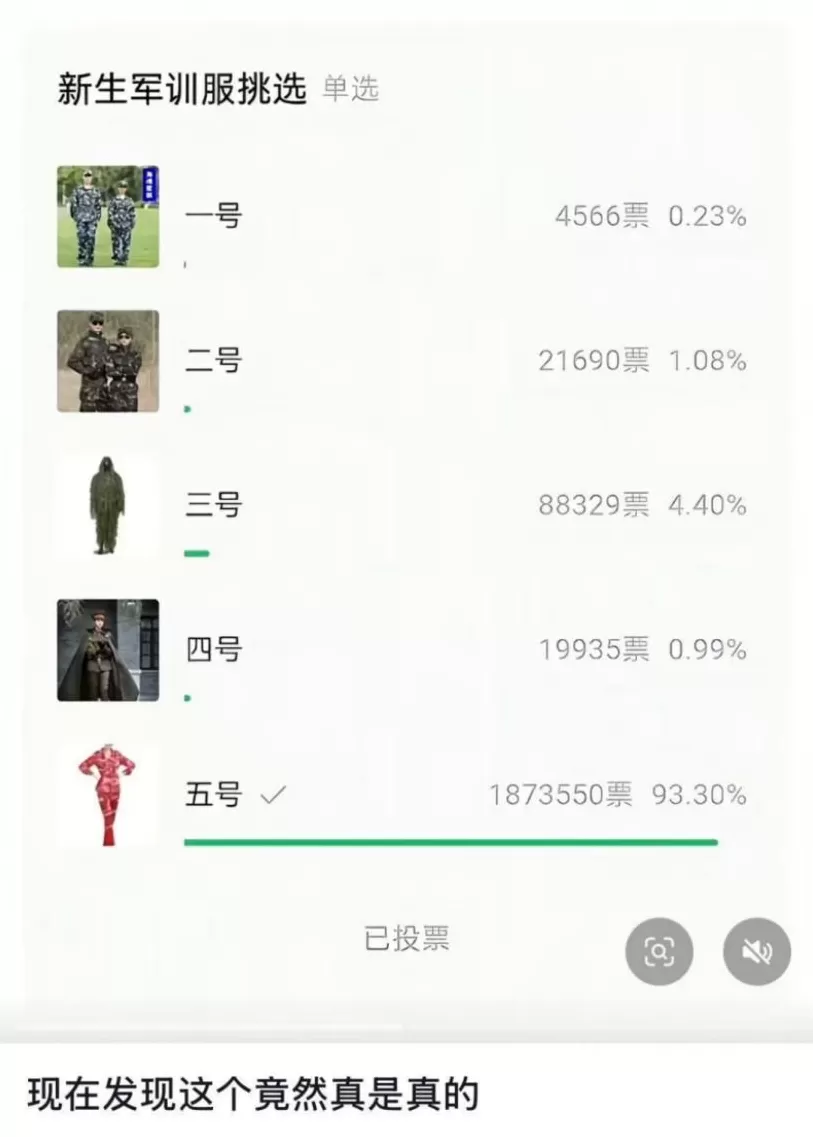View the ghillie suit image for 三号
The image size is (813, 1137).
click(x=108, y=504)
